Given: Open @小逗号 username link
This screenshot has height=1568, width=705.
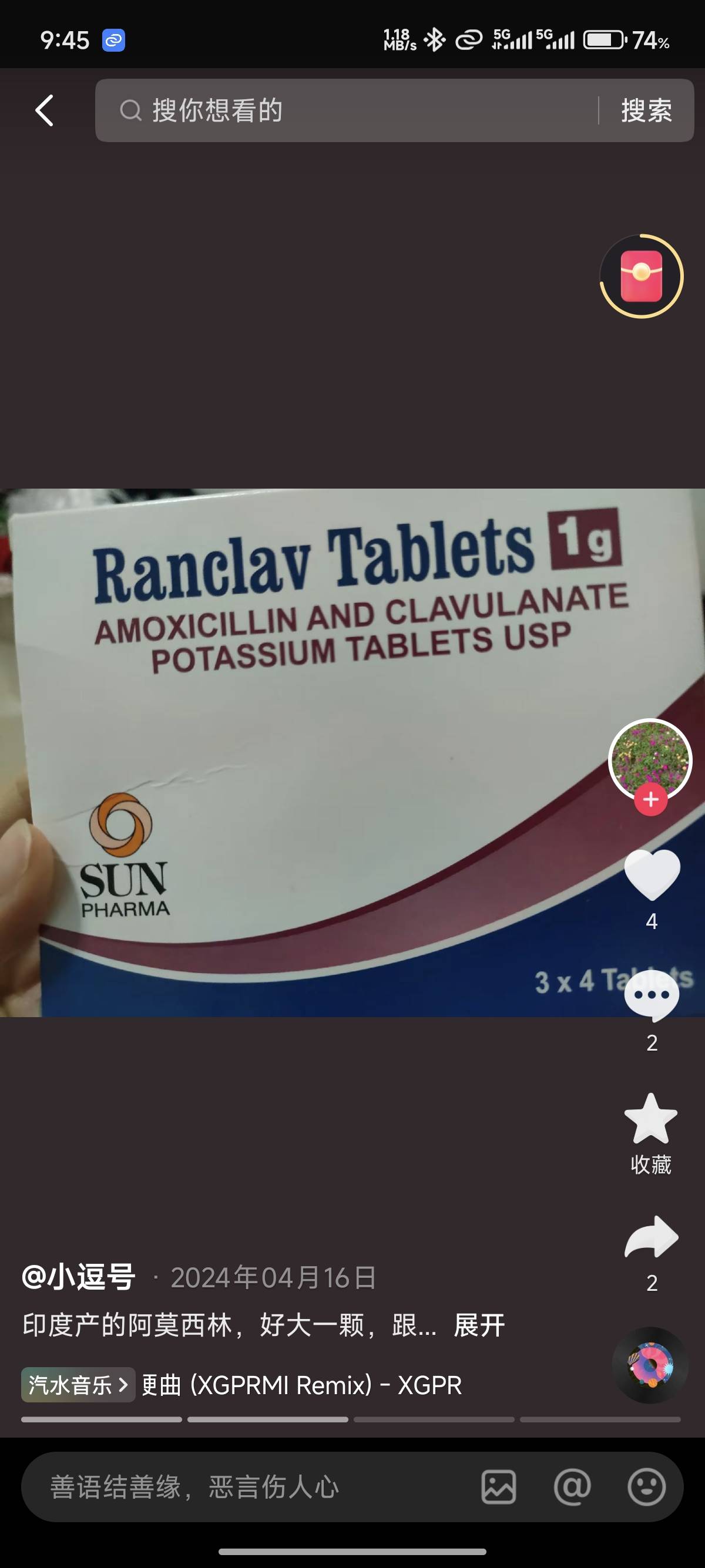Looking at the screenshot, I should [79, 1277].
